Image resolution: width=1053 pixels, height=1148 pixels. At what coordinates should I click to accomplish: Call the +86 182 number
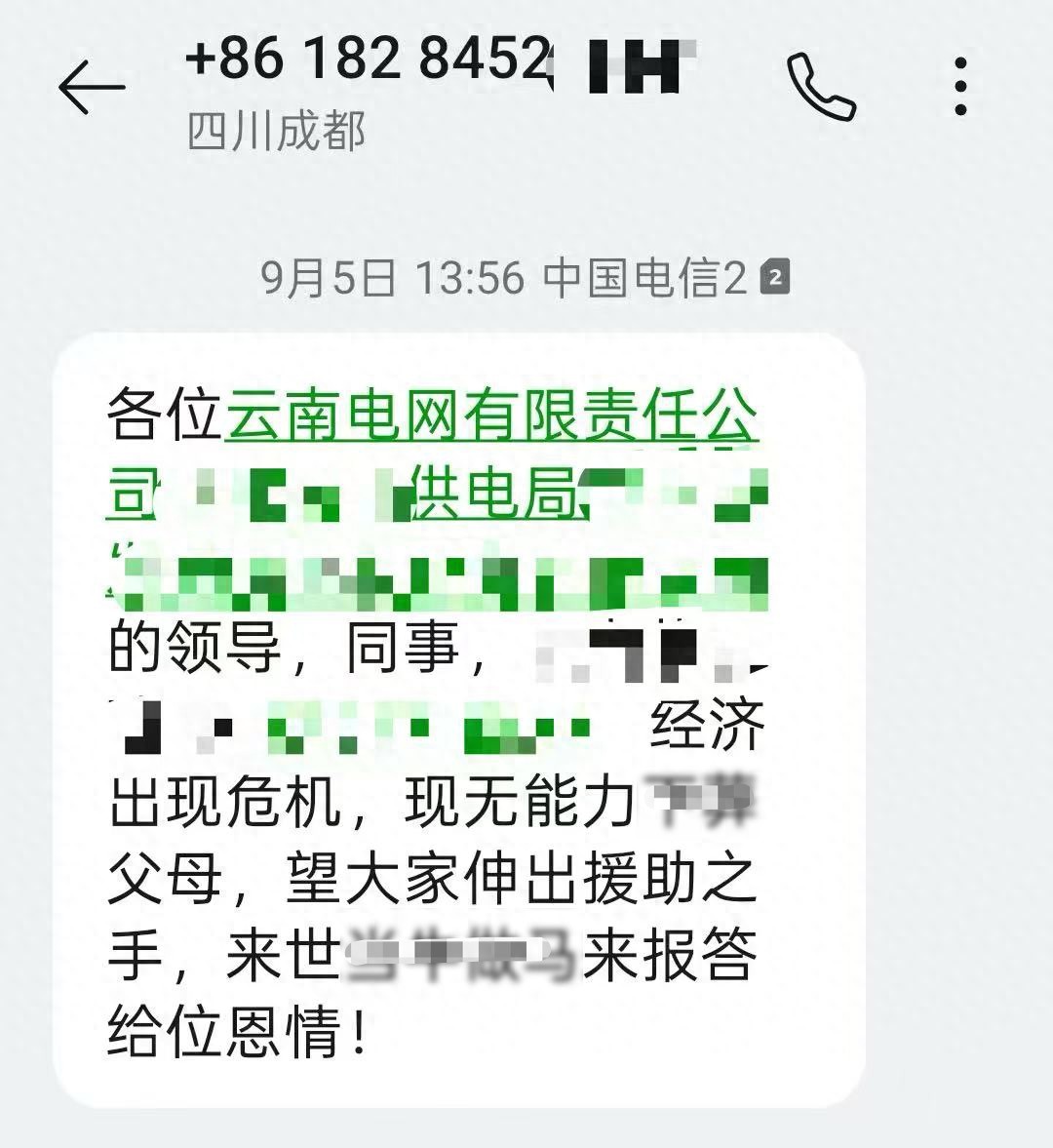[x=821, y=88]
